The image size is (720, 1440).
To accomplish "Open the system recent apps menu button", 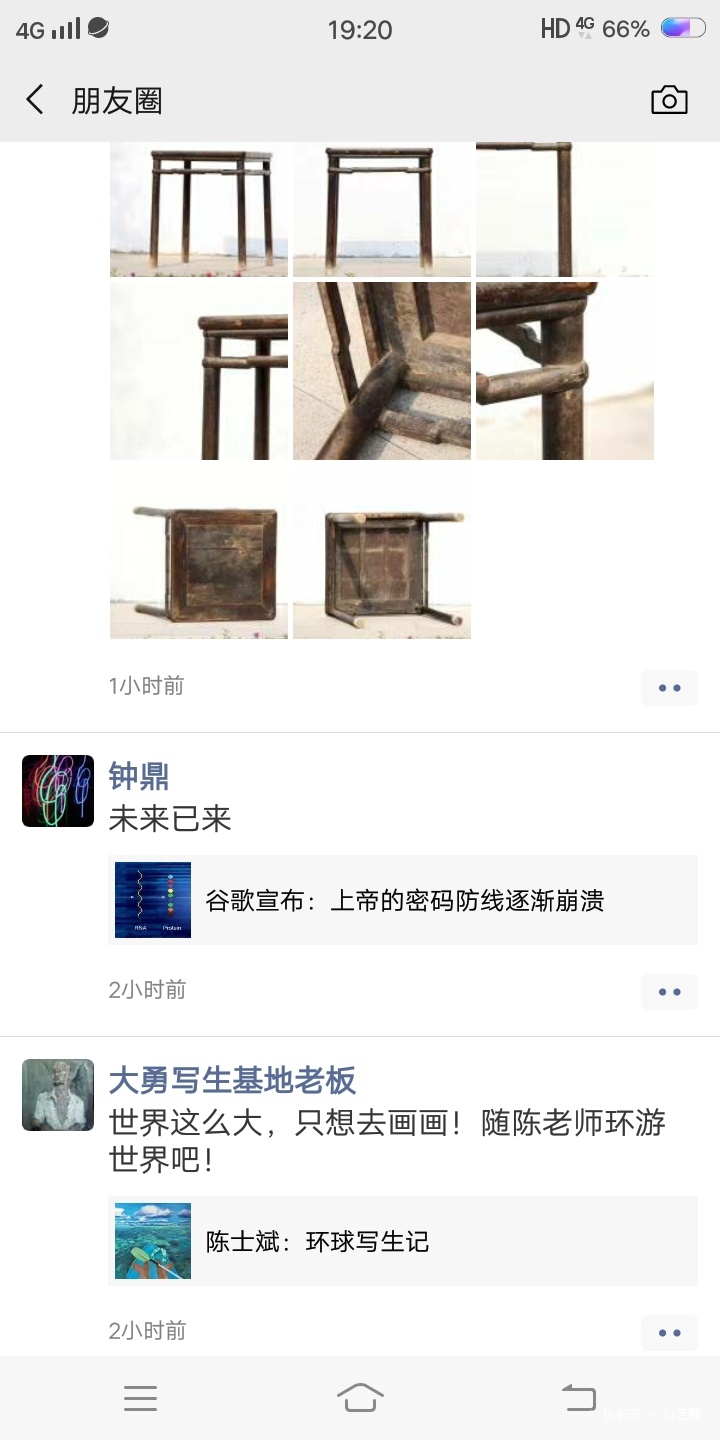I will point(140,1398).
